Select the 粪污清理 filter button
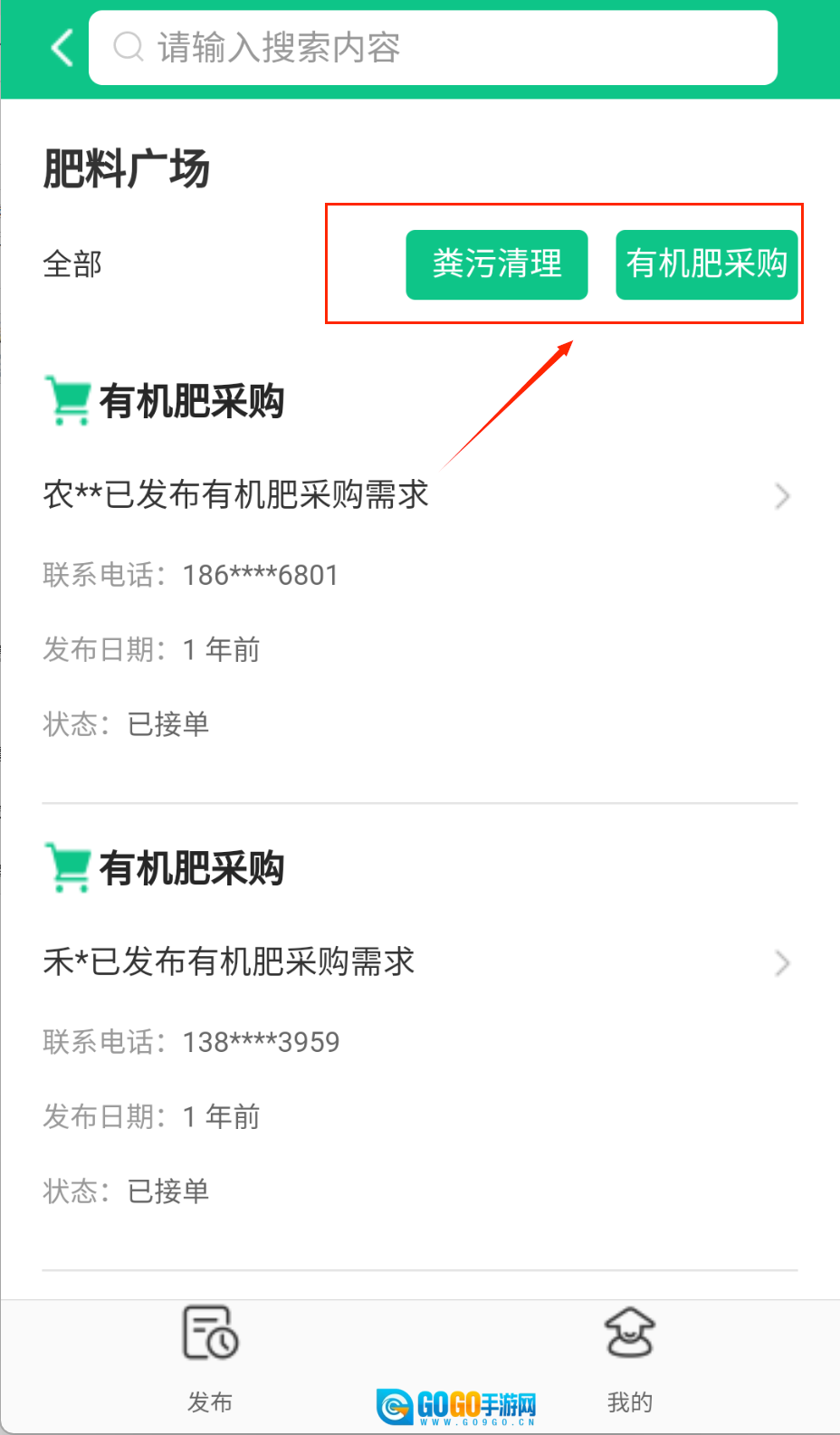 (497, 264)
